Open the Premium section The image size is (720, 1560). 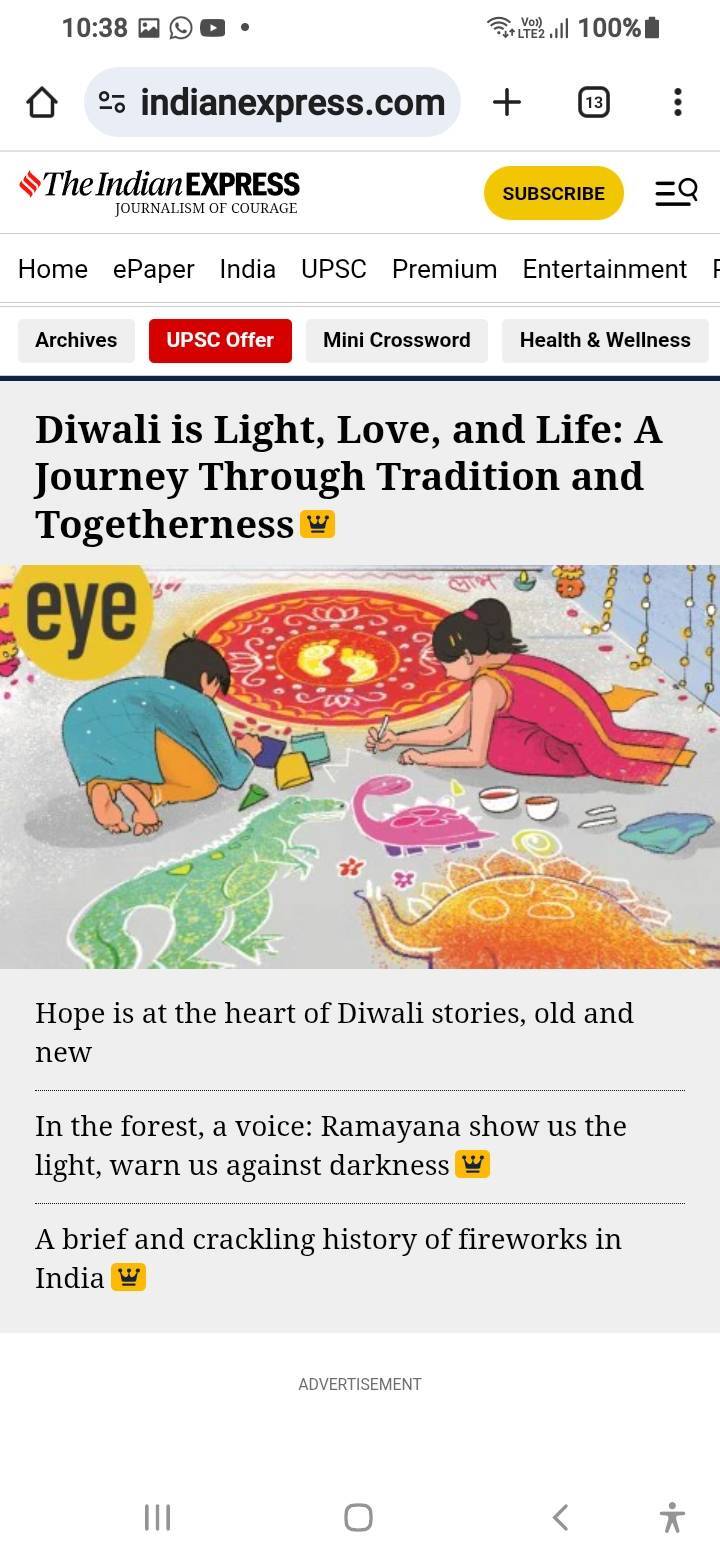point(444,269)
